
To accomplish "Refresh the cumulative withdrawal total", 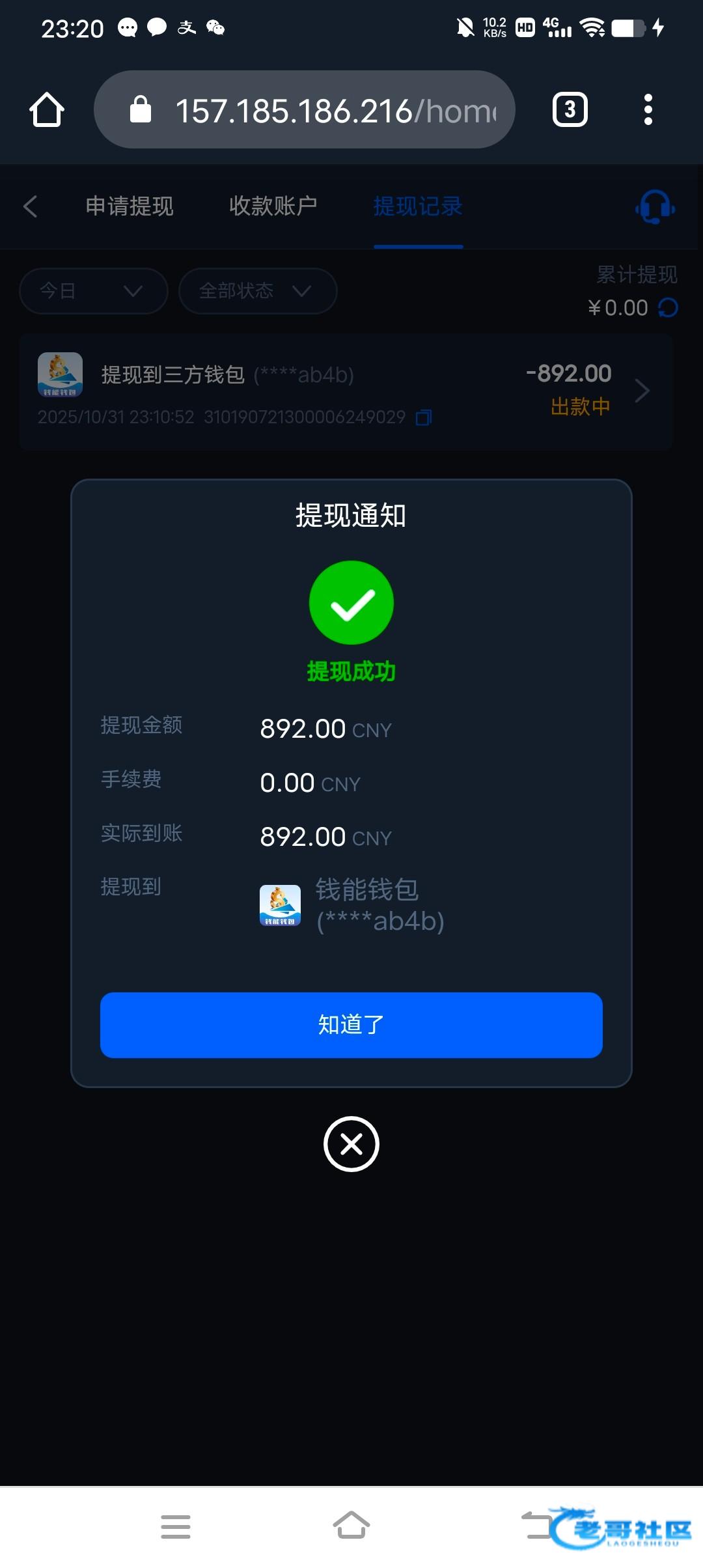I will click(x=669, y=307).
